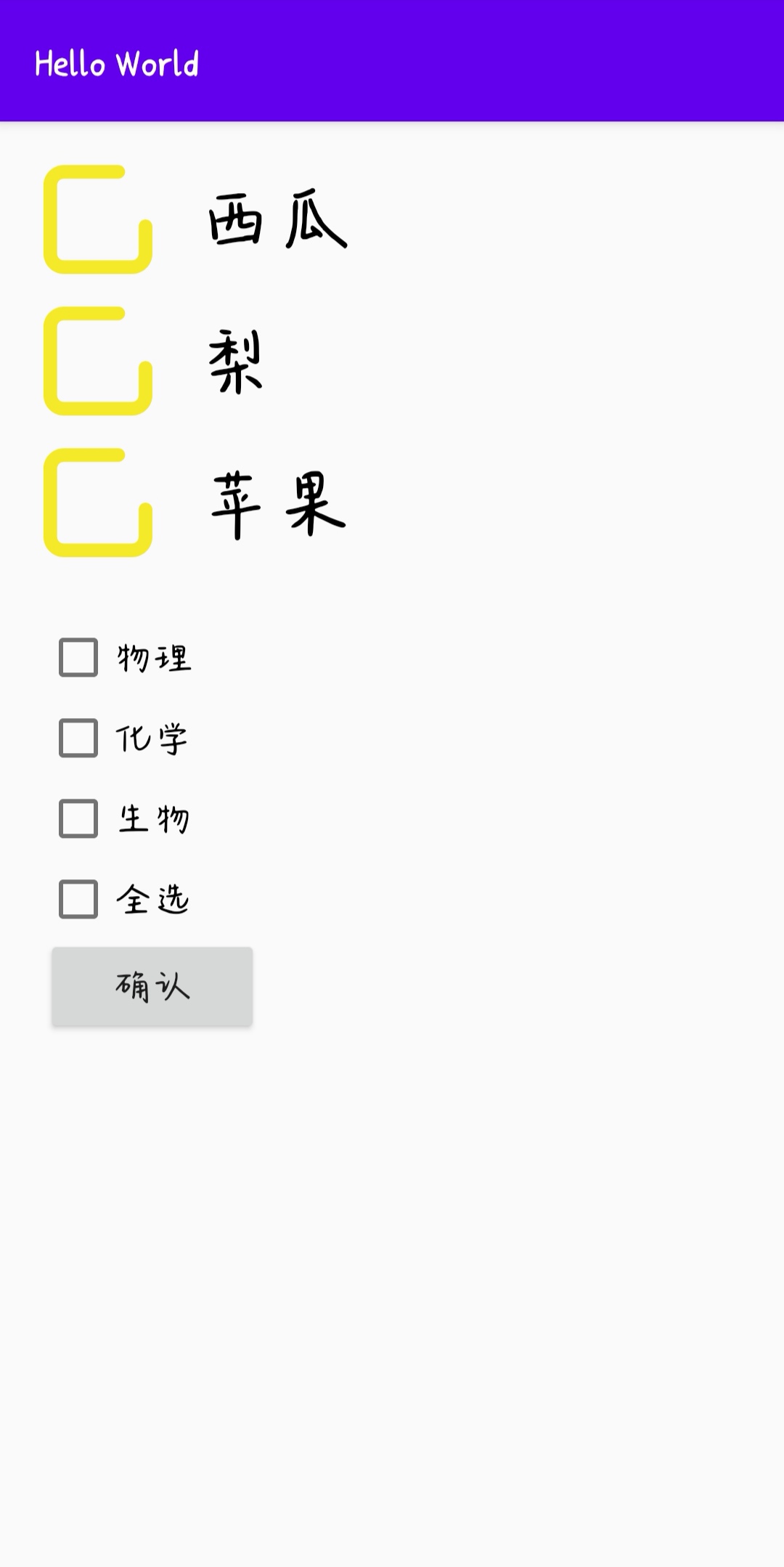Check the 物理 option
Image resolution: width=784 pixels, height=1567 pixels.
[78, 658]
